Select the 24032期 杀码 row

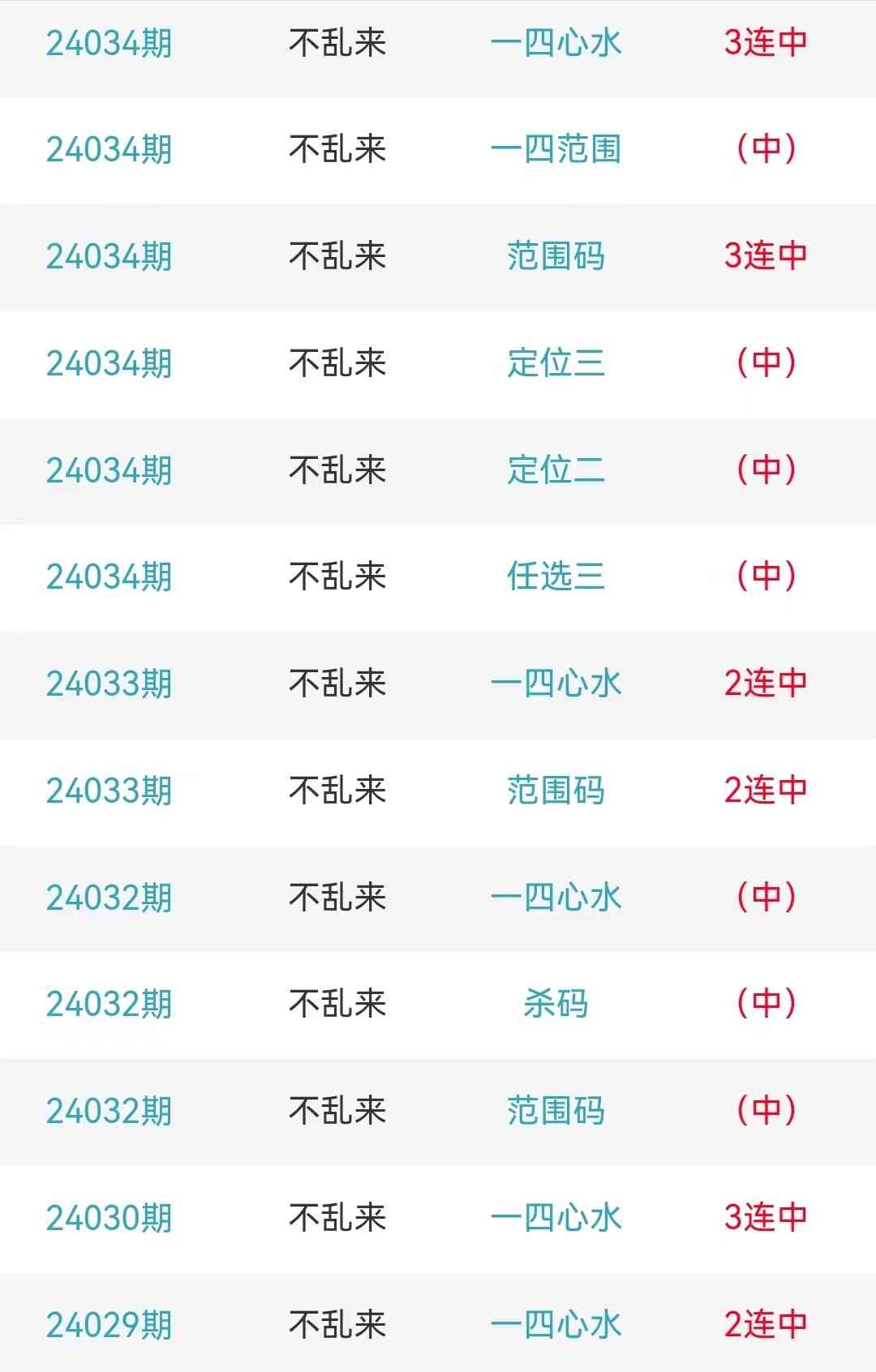[556, 1005]
